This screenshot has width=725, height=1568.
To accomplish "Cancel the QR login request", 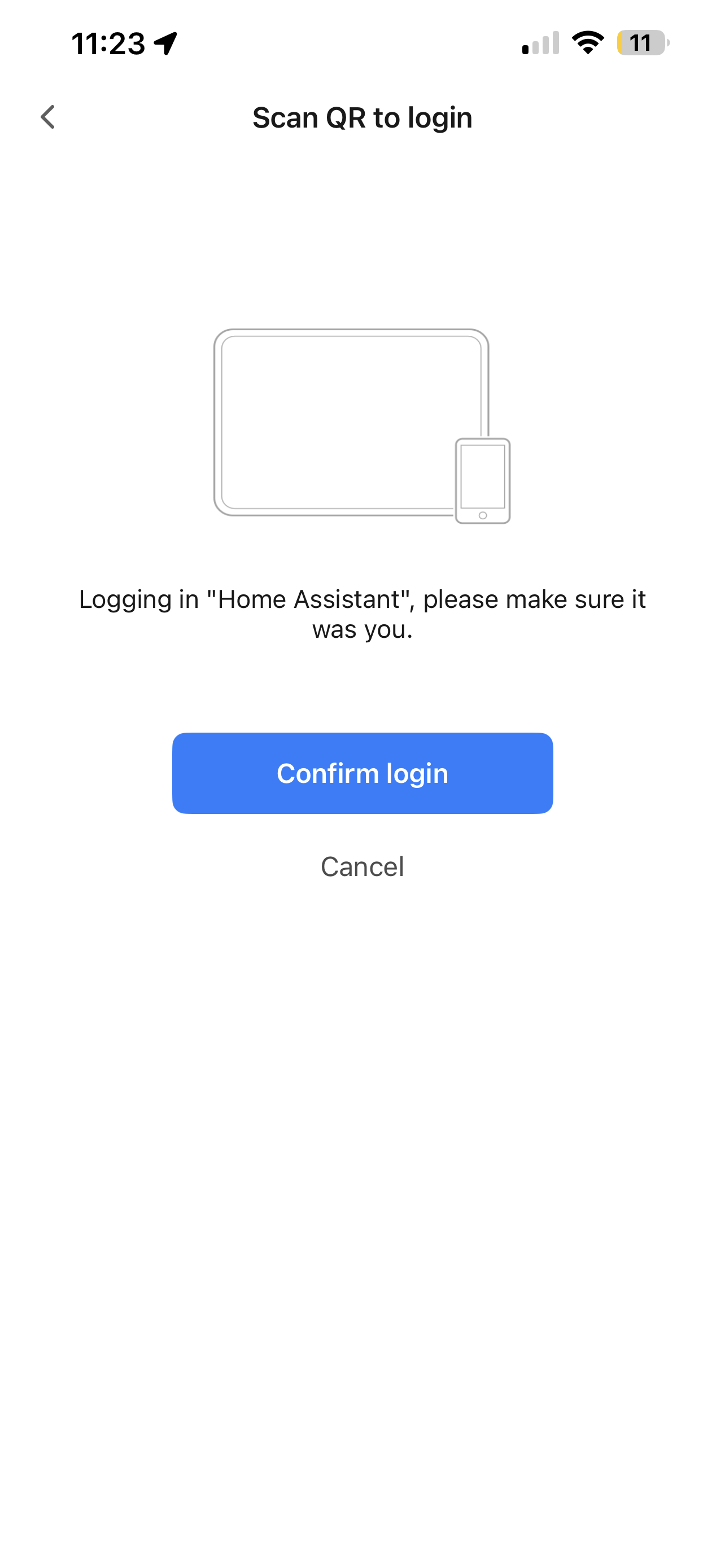I will pos(362,866).
